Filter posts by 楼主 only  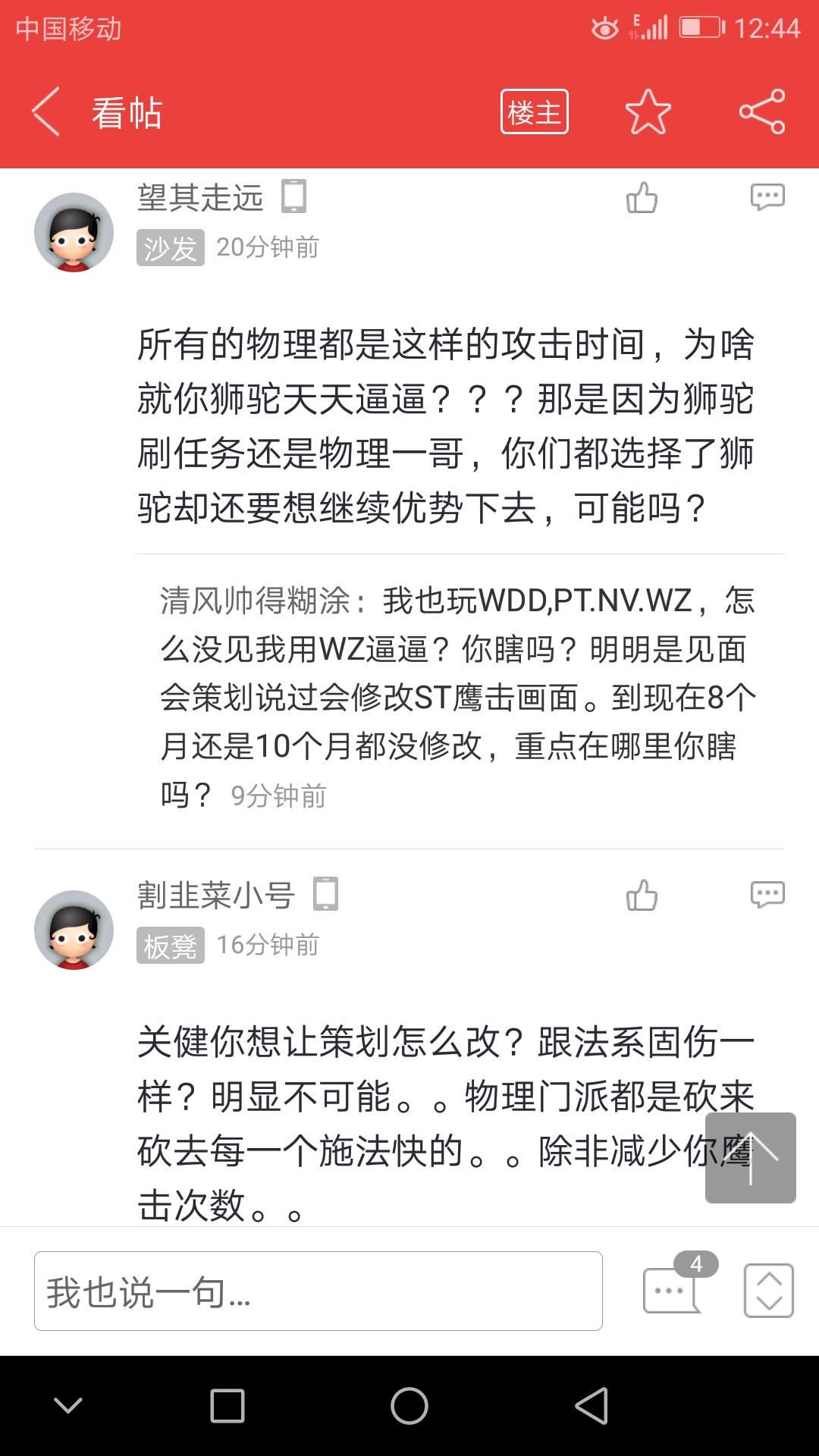534,112
